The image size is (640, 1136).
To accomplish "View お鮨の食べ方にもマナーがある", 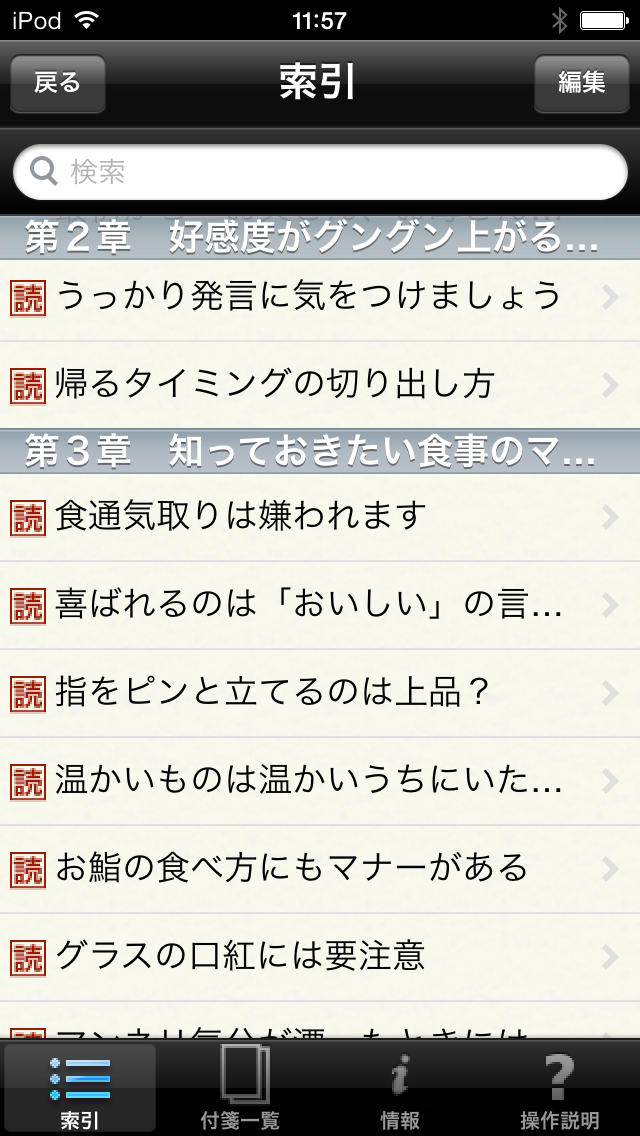I will pyautogui.click(x=320, y=868).
